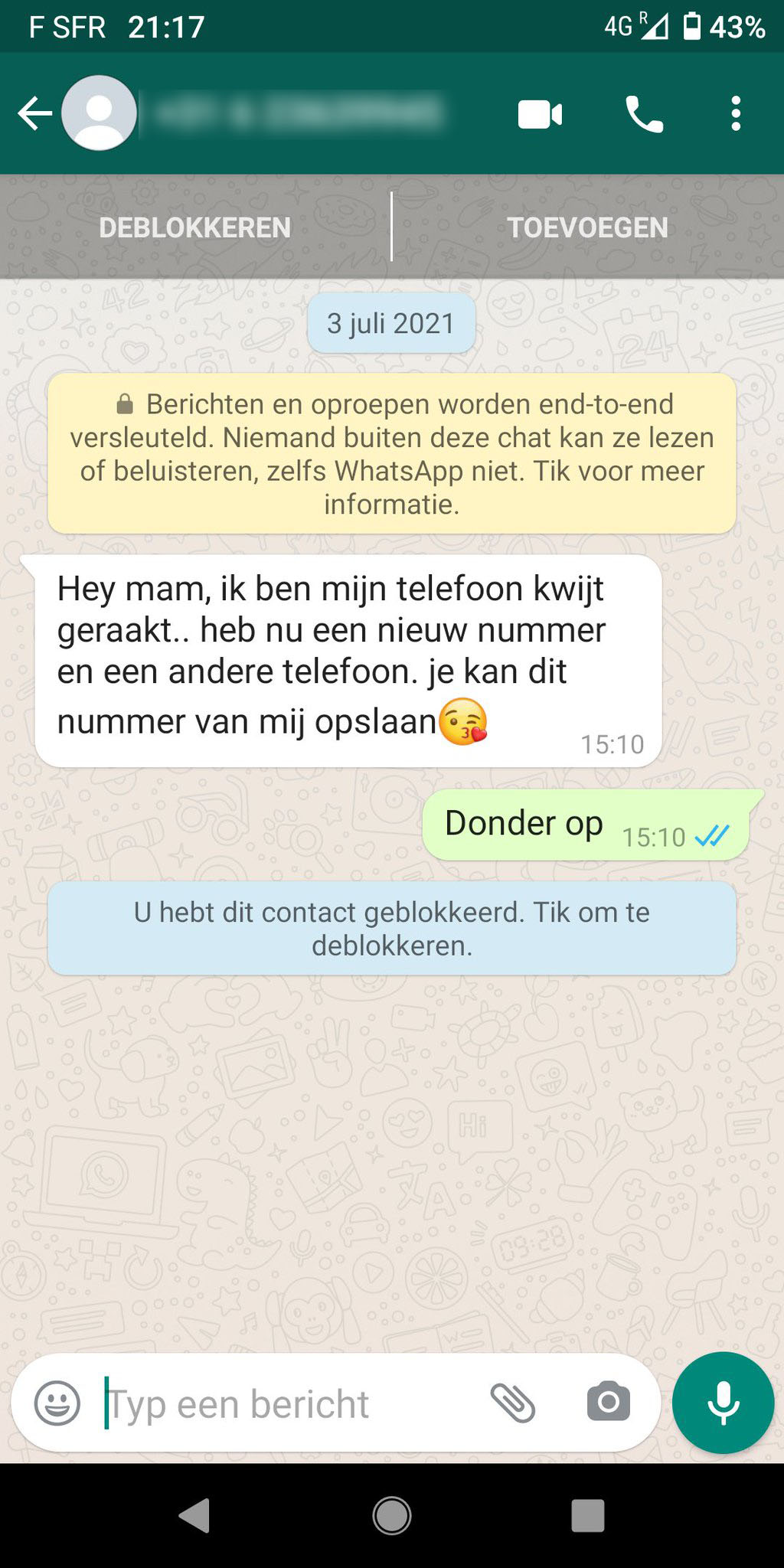Open the three-dot overflow menu
This screenshot has height=1568, width=784.
735,114
